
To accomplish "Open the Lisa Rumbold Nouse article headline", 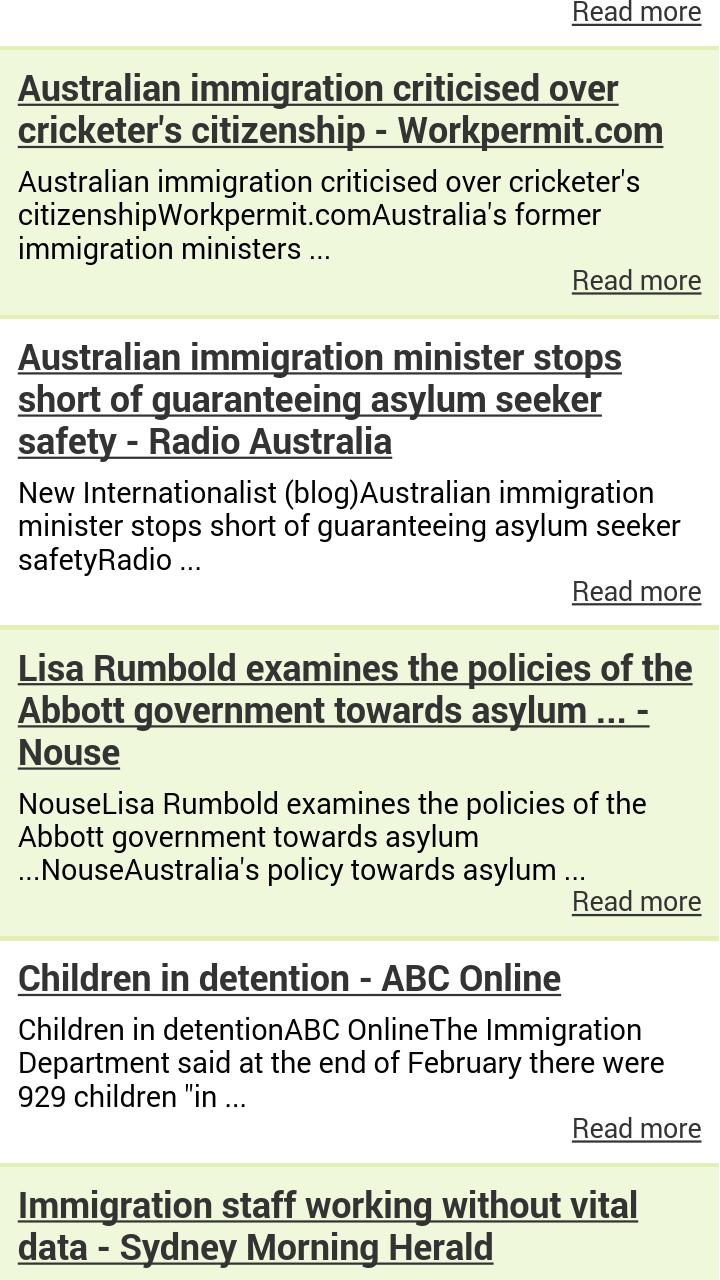I will [x=354, y=710].
